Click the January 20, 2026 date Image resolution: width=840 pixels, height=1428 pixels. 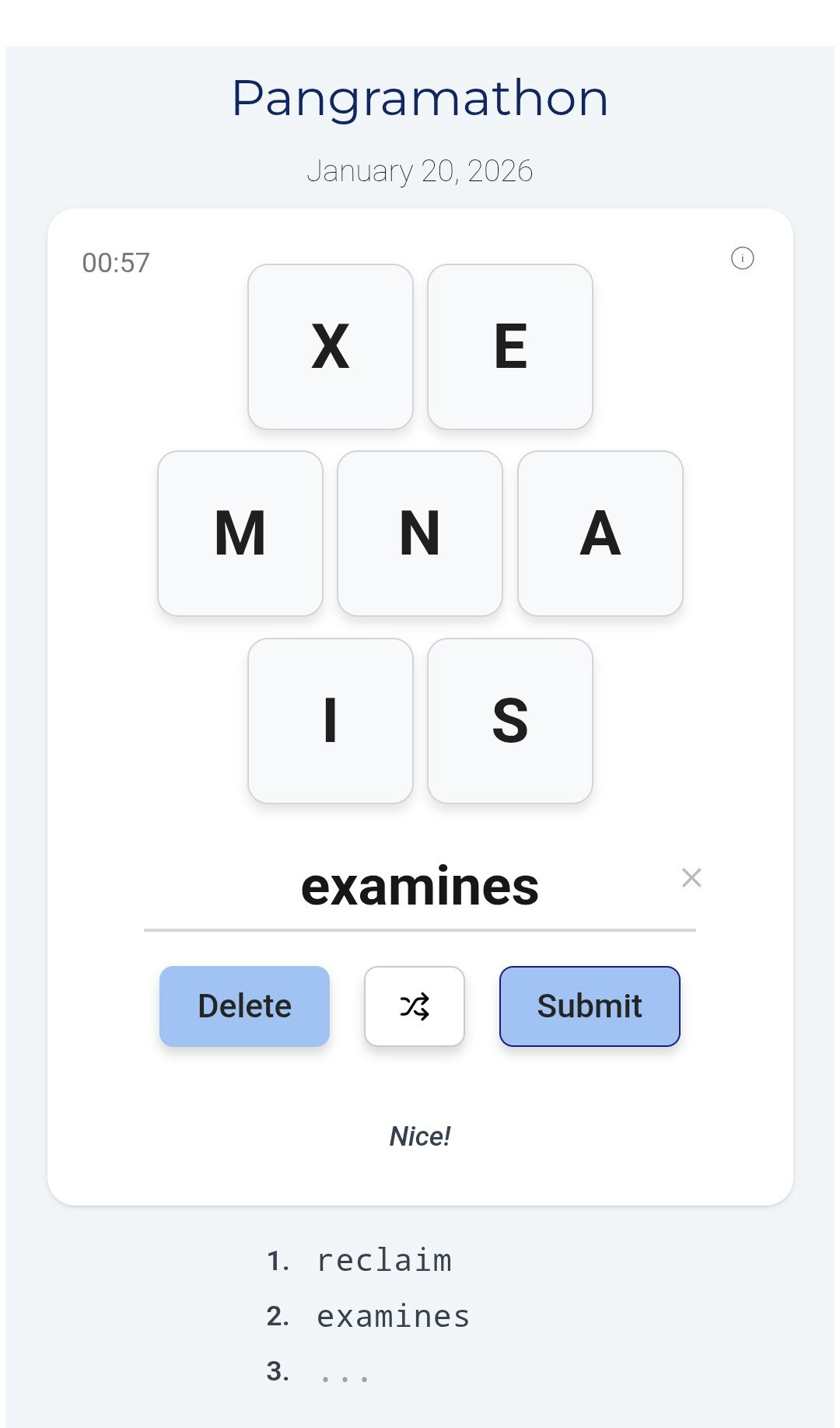click(420, 170)
